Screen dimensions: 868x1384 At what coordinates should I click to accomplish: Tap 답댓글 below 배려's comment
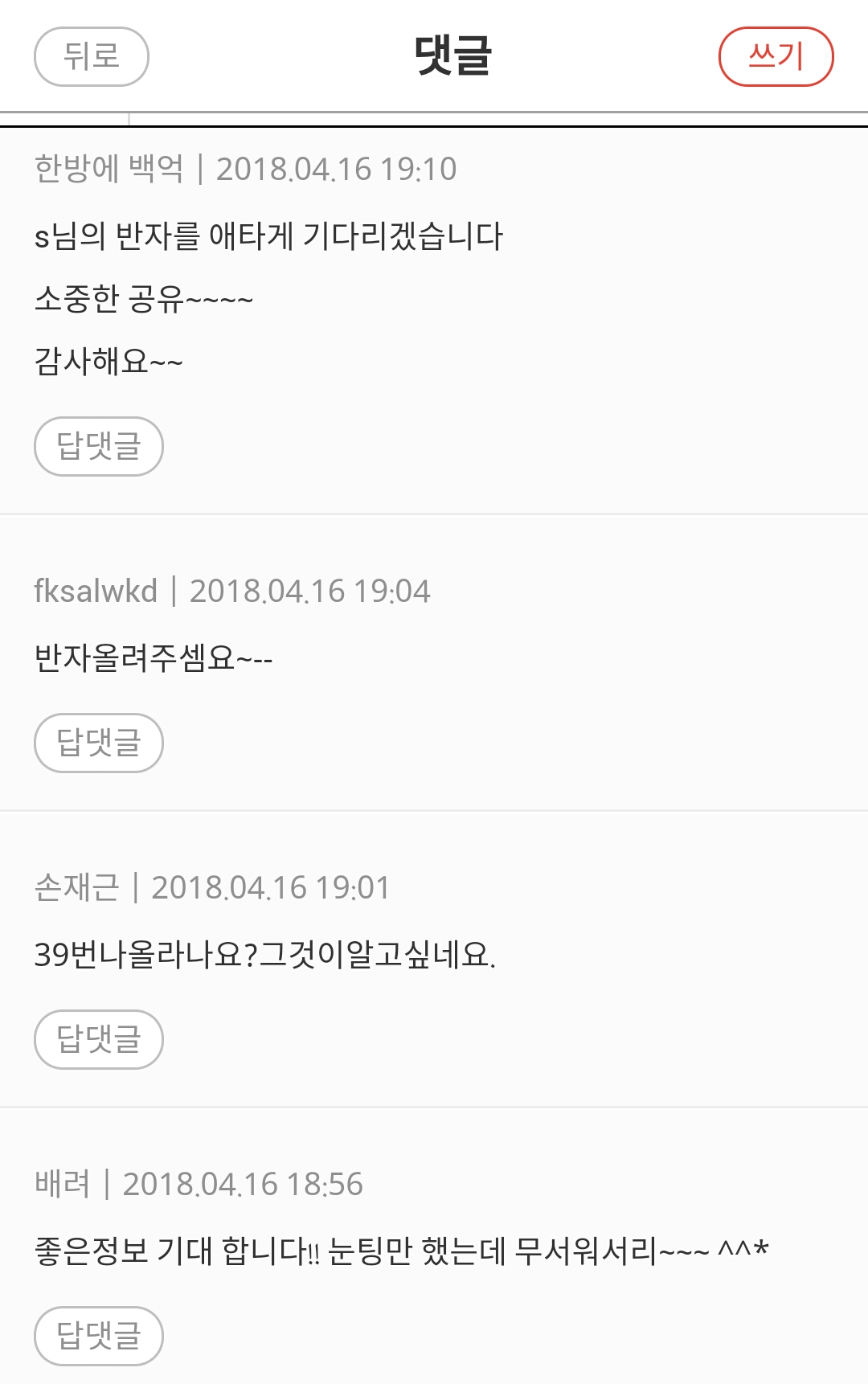(99, 1336)
